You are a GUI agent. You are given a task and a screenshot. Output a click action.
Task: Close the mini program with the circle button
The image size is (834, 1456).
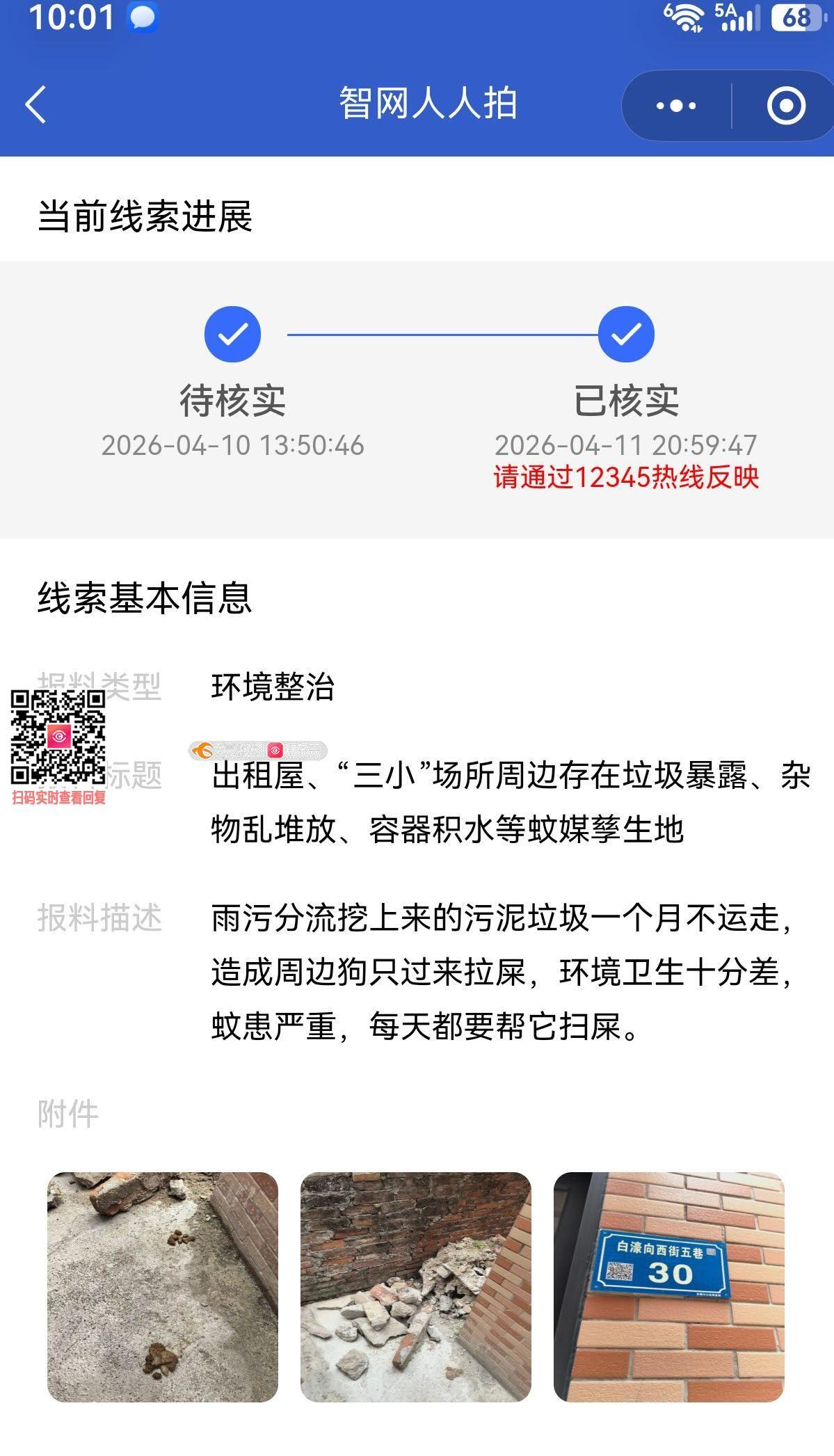786,106
